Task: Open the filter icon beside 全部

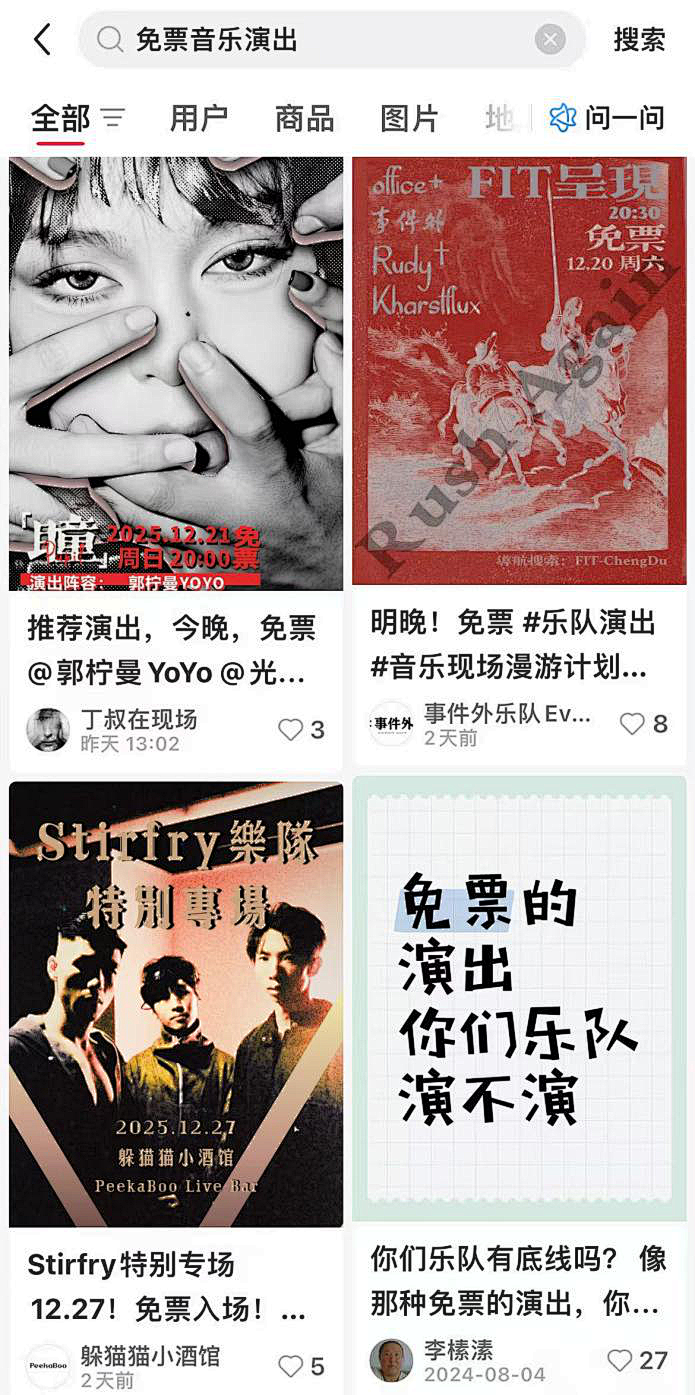Action: (113, 118)
